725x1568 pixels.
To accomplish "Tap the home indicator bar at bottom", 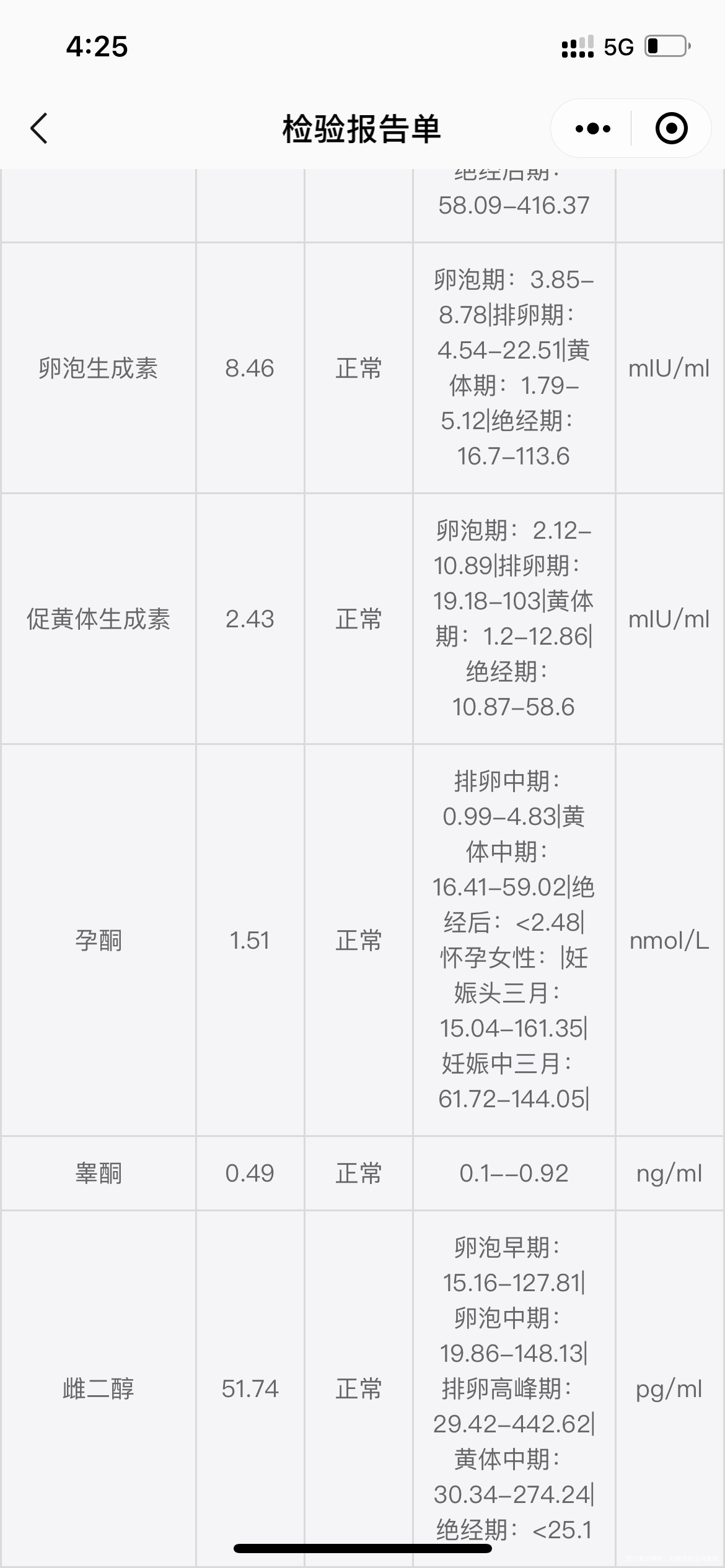I will click(x=362, y=1548).
